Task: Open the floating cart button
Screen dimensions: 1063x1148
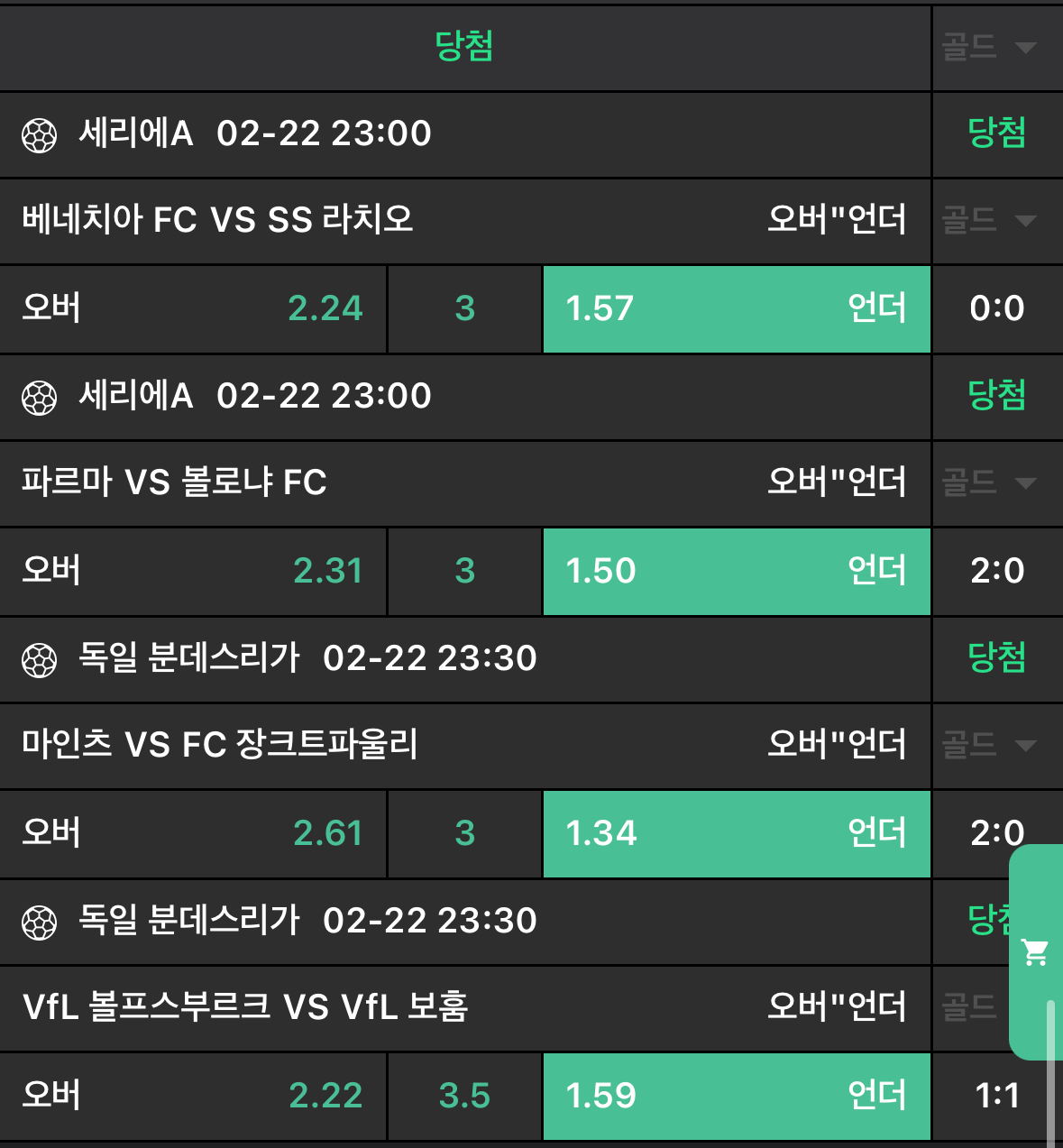Action: coord(1035,951)
